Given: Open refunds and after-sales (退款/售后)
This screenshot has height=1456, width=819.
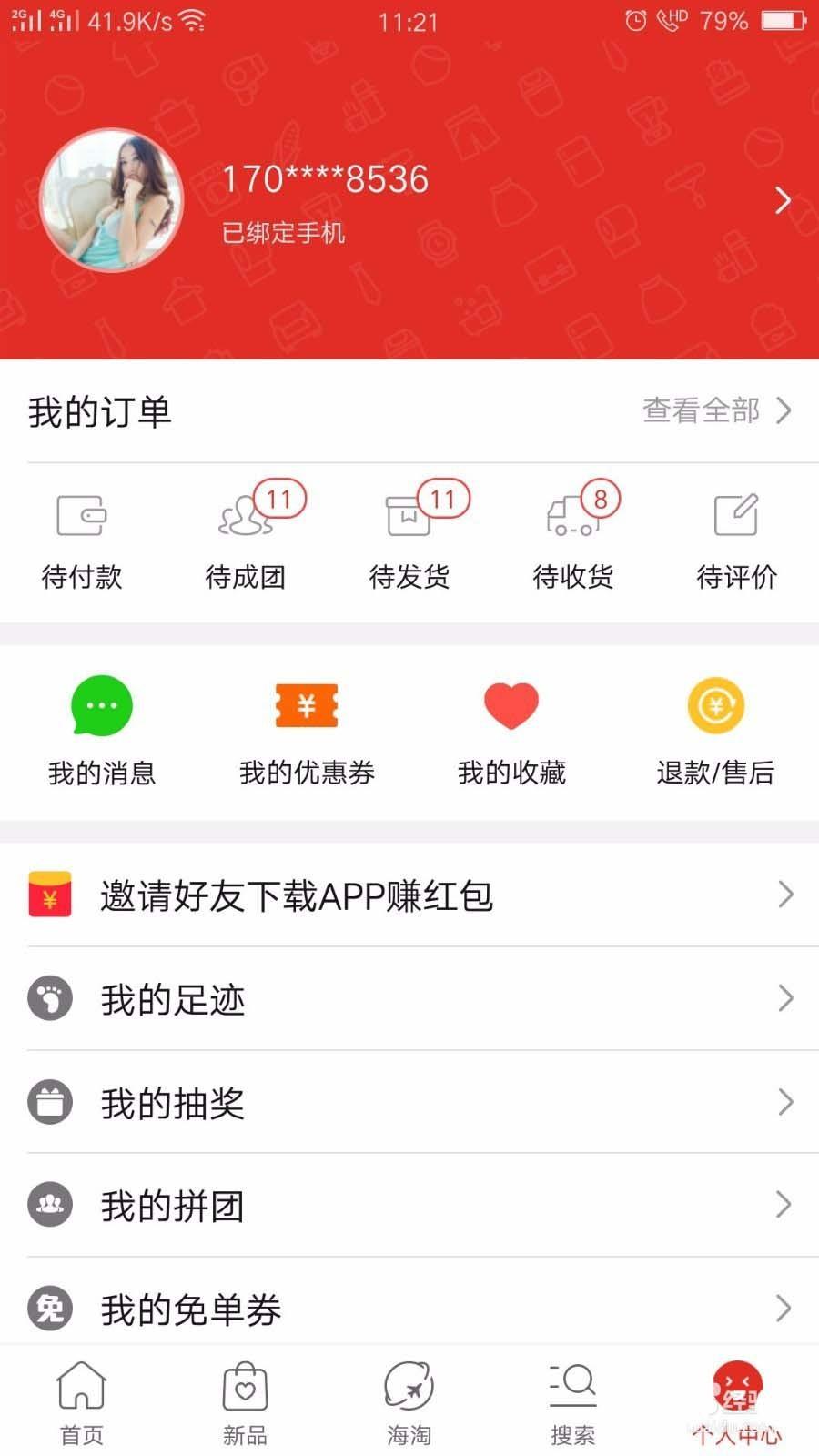Looking at the screenshot, I should point(717,728).
